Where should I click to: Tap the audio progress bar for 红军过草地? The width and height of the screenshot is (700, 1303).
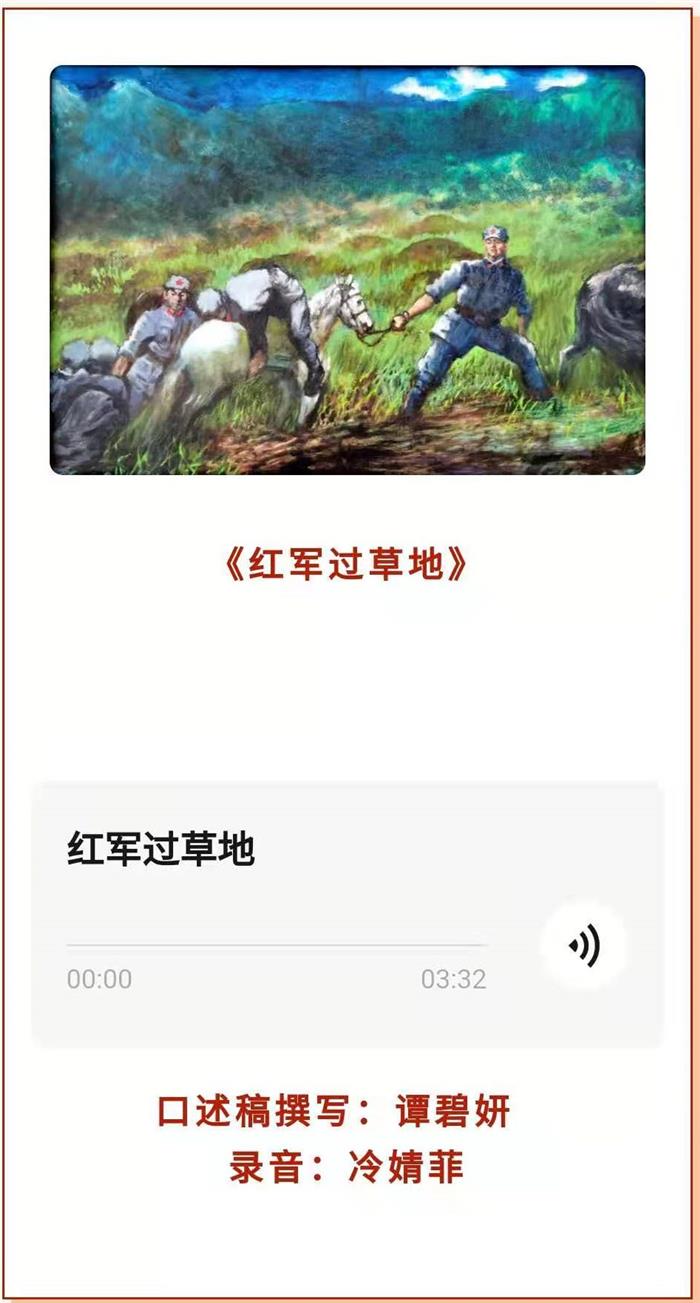[x=276, y=945]
